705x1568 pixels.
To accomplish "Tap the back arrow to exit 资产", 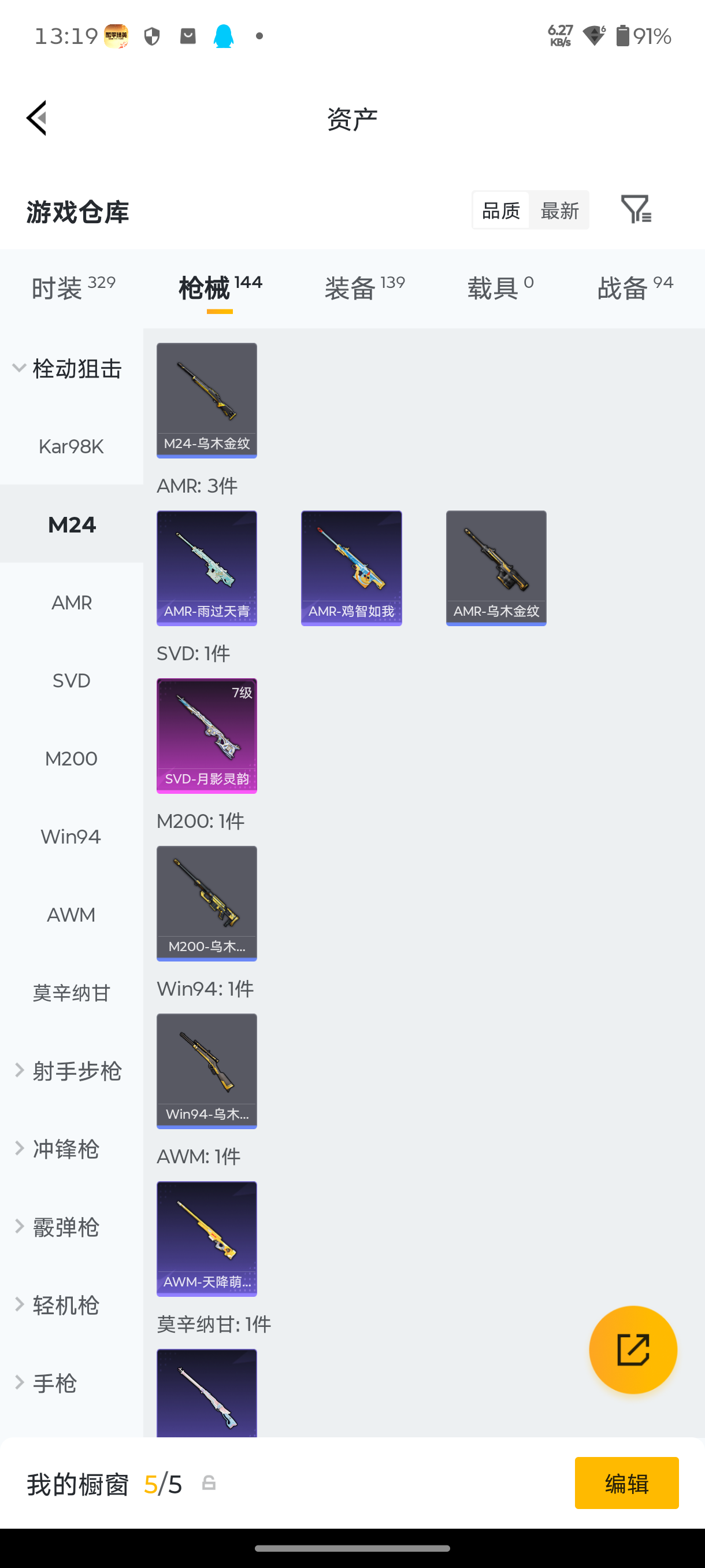I will (x=36, y=117).
